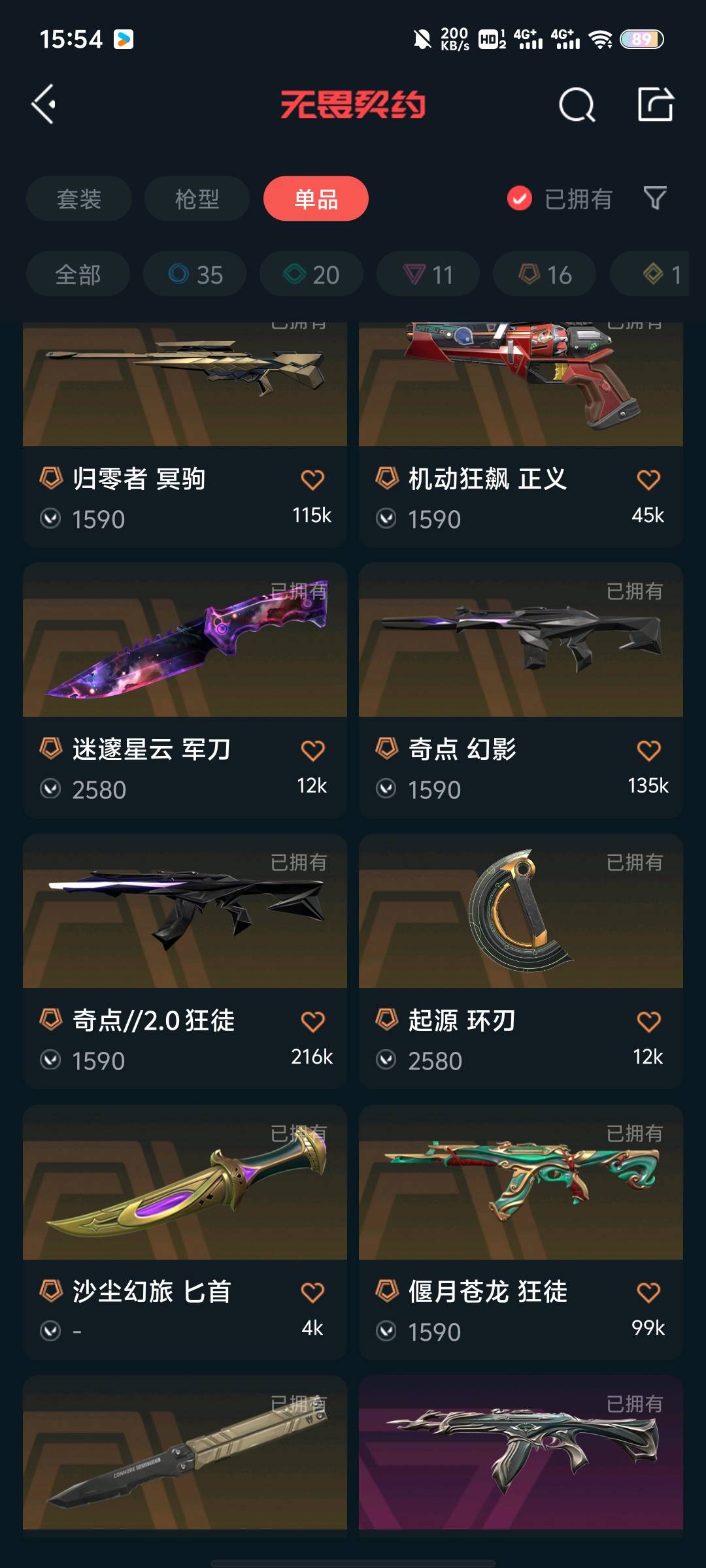This screenshot has height=1568, width=706.
Task: Filter by the chip showing 11
Action: tap(428, 274)
